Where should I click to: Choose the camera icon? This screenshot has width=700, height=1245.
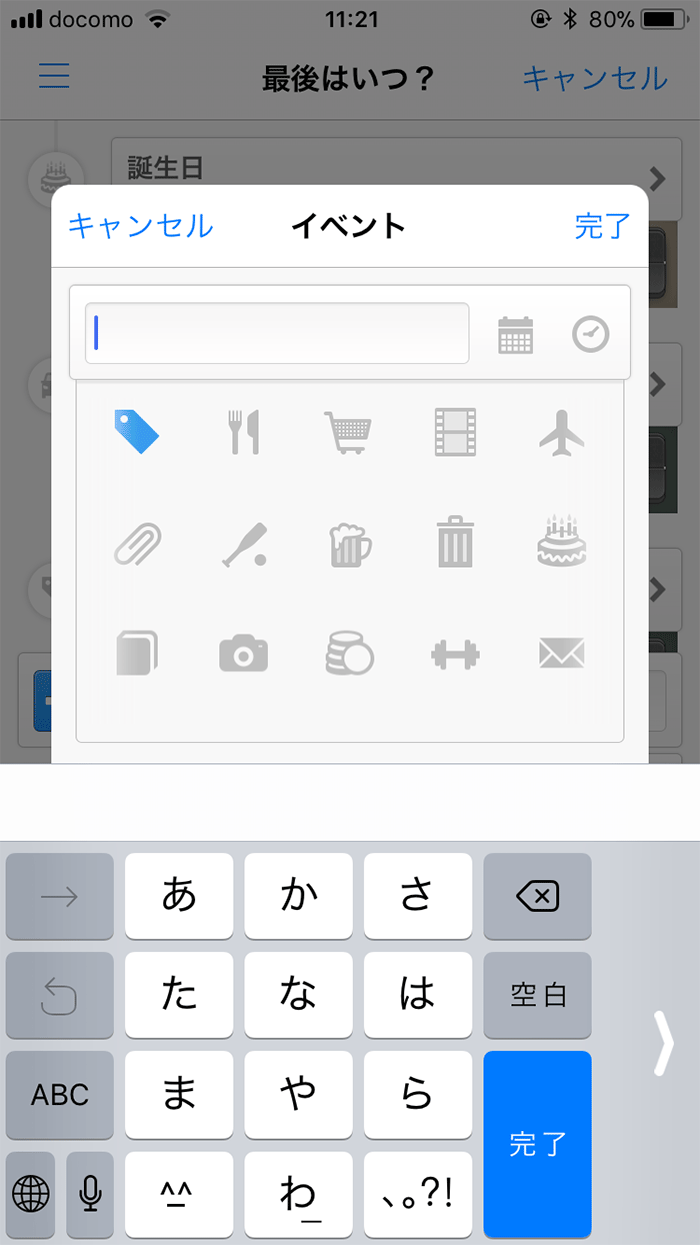click(x=243, y=654)
